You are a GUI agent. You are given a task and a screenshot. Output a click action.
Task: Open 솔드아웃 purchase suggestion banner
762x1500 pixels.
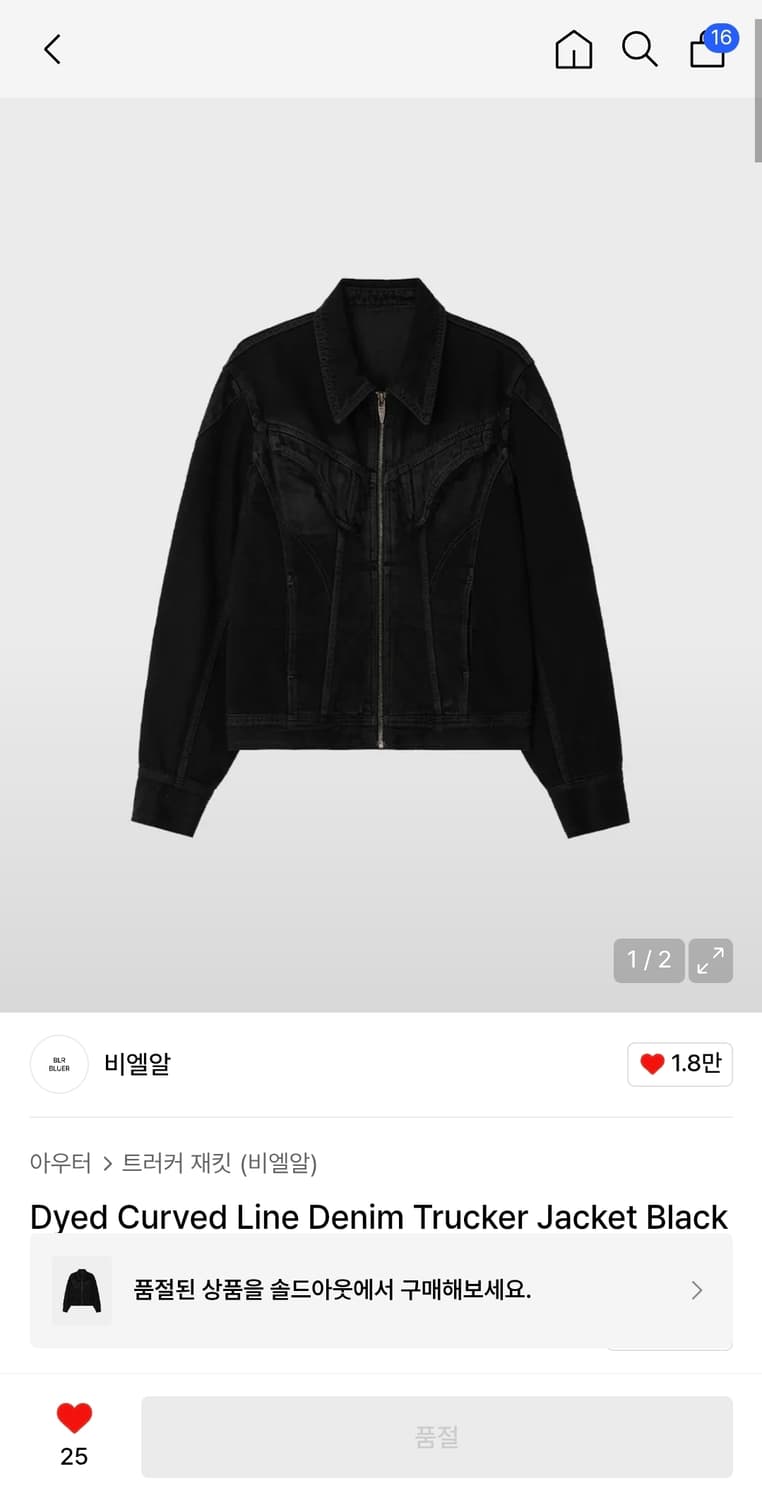tap(380, 1291)
